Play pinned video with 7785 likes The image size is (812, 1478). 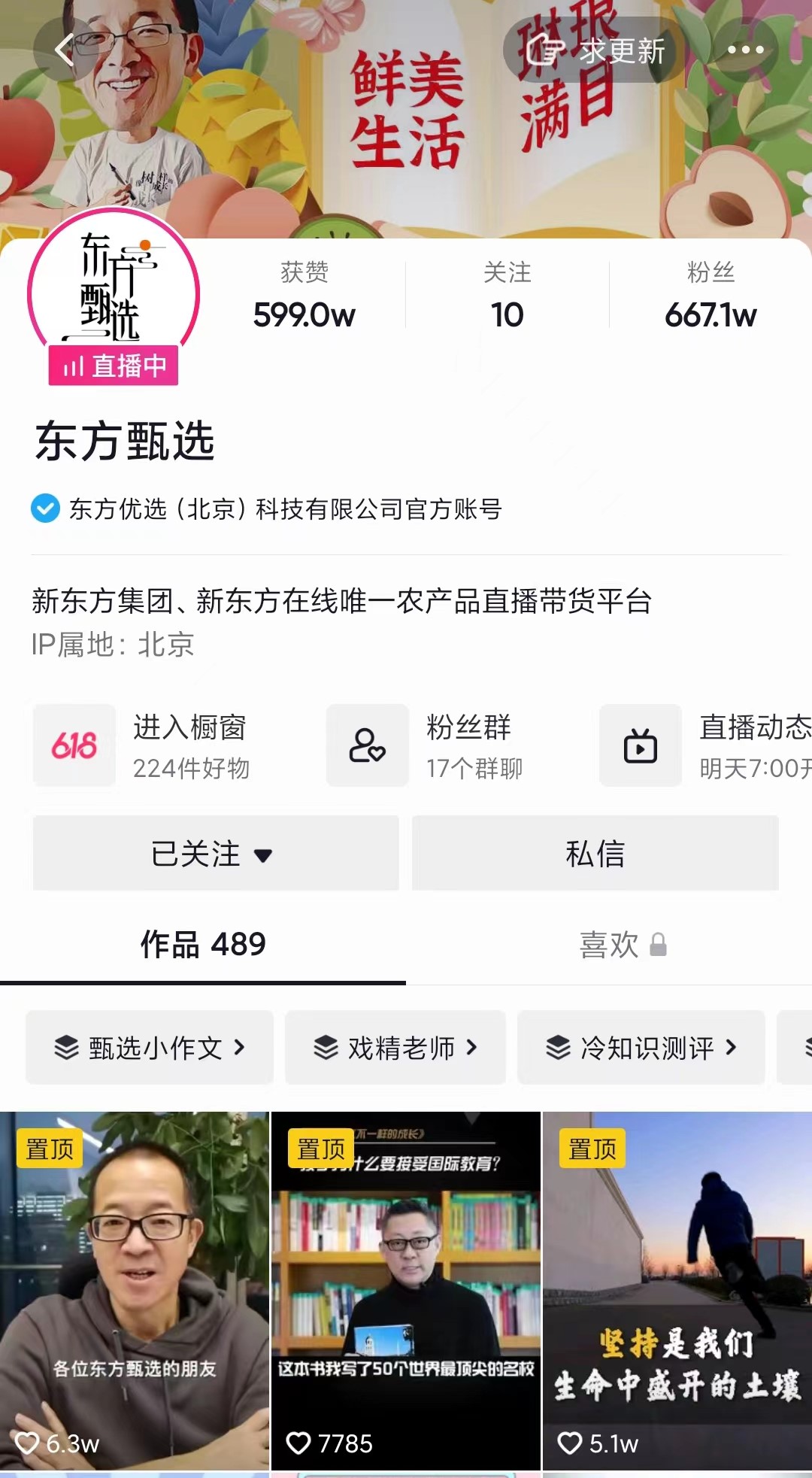tap(405, 1290)
